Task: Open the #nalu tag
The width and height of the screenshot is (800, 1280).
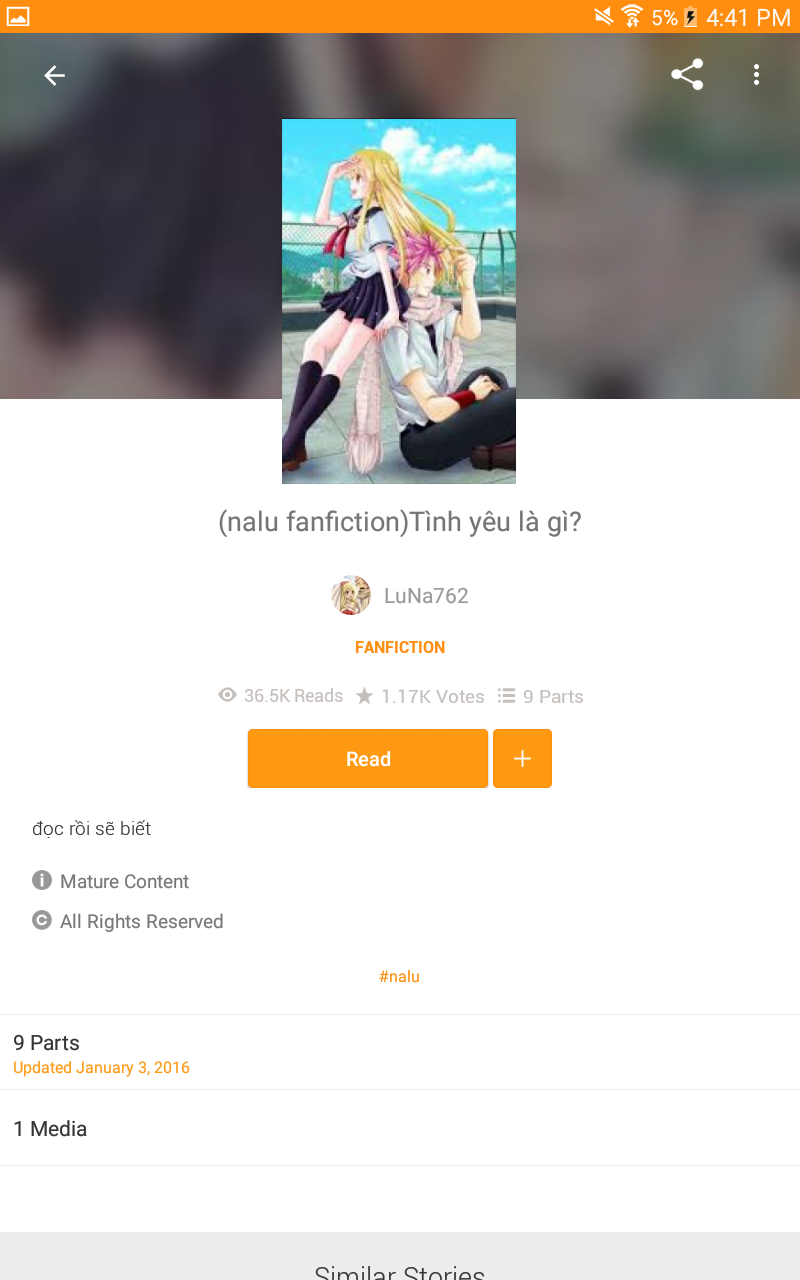Action: pos(399,976)
